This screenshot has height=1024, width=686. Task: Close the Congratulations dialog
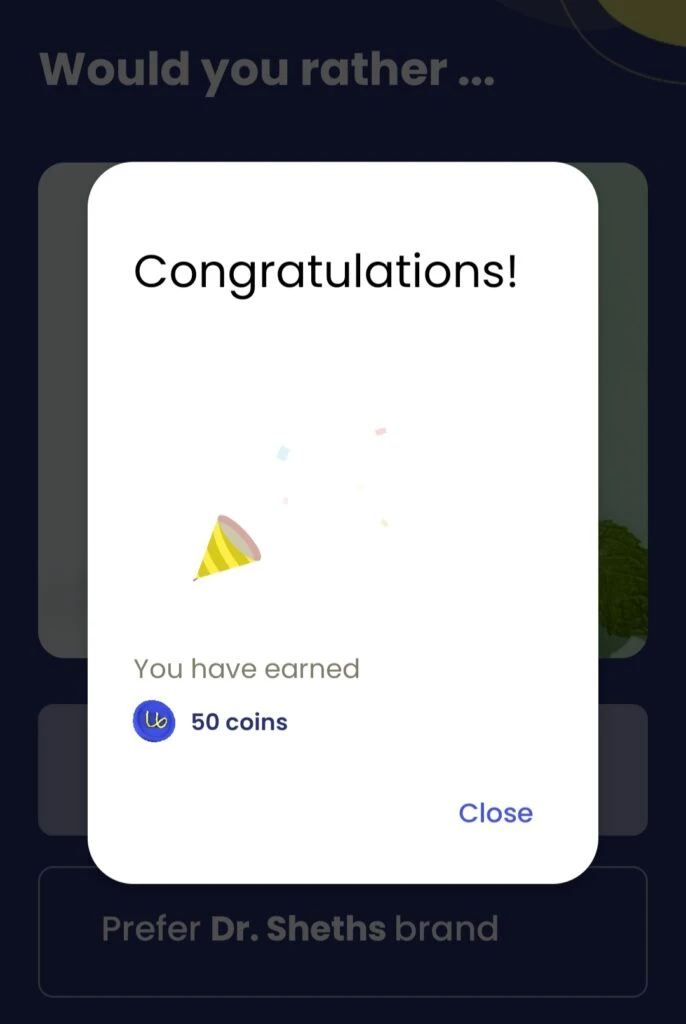click(495, 813)
